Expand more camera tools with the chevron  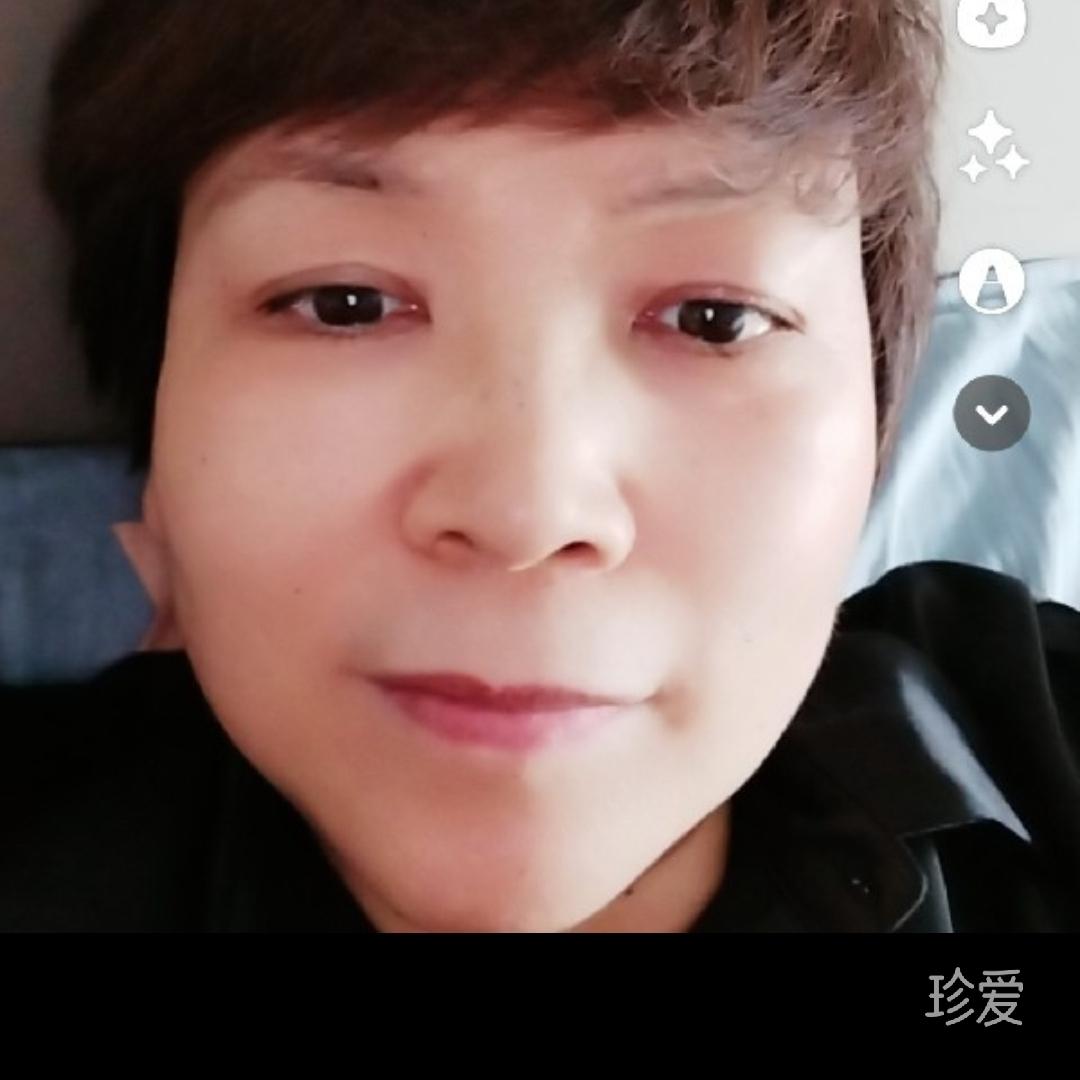click(x=992, y=413)
